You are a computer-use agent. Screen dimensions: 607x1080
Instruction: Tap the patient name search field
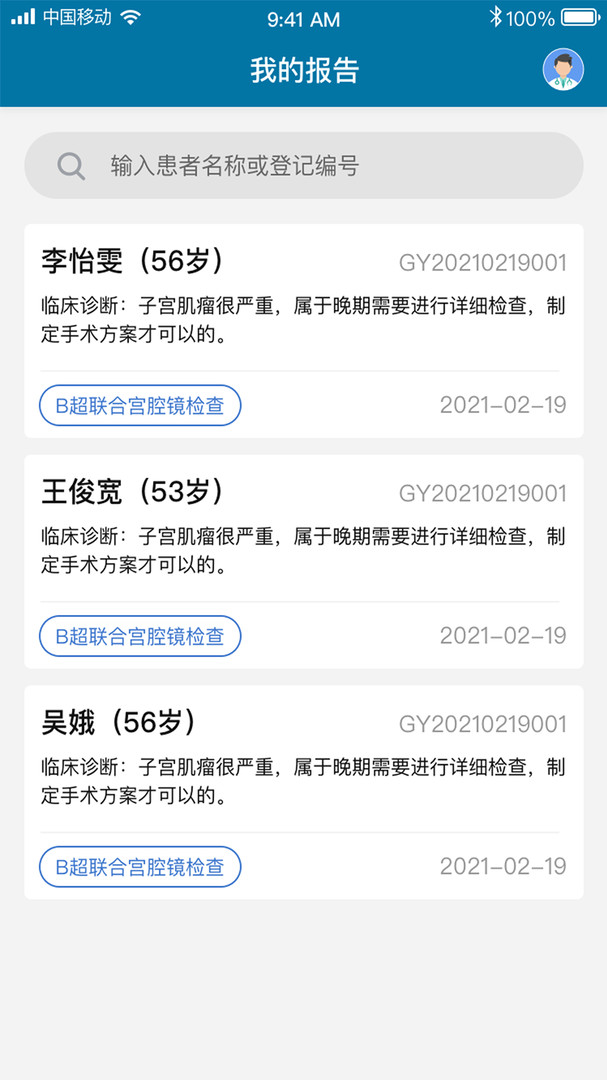click(x=304, y=165)
